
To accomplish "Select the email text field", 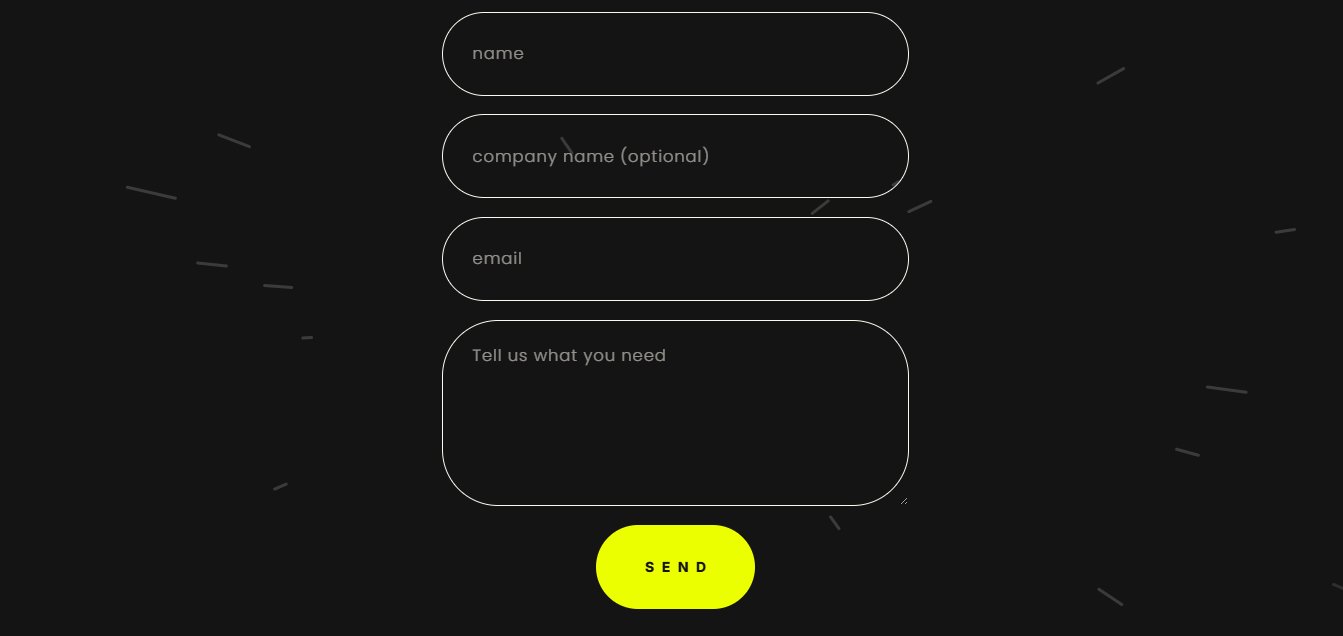I will pyautogui.click(x=674, y=259).
